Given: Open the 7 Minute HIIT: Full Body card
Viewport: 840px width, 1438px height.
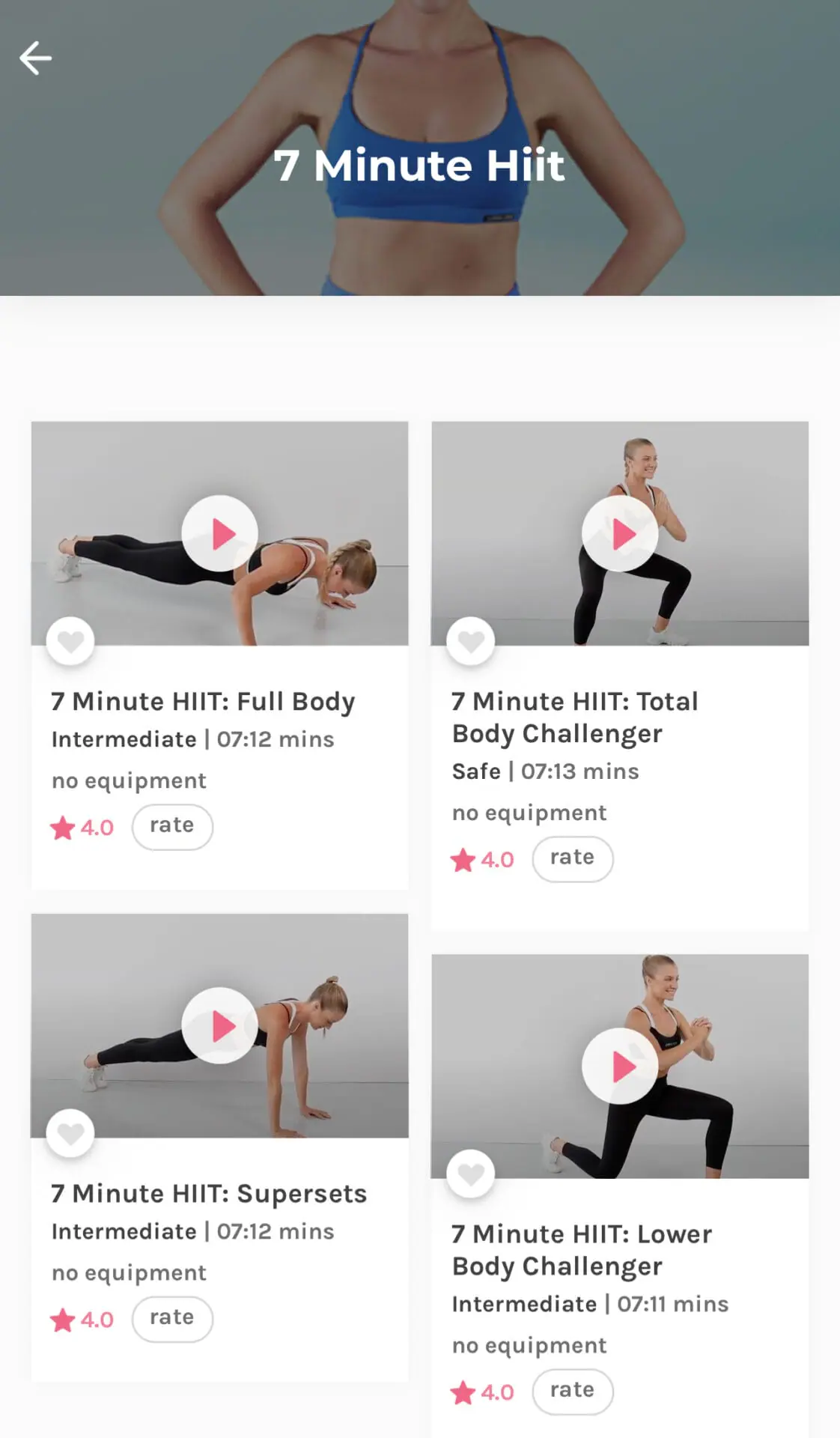Looking at the screenshot, I should [219, 655].
